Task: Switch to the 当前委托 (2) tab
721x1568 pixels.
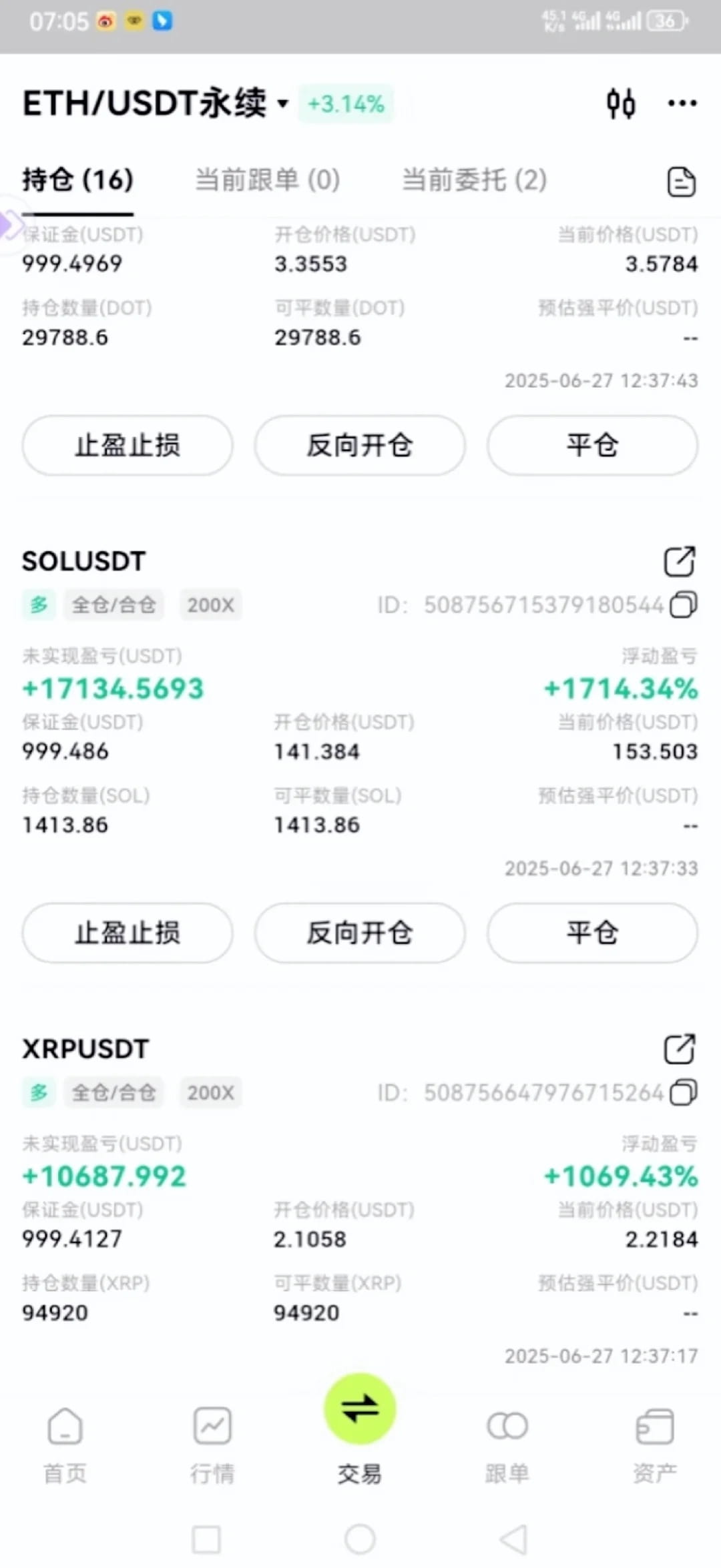Action: click(x=475, y=179)
